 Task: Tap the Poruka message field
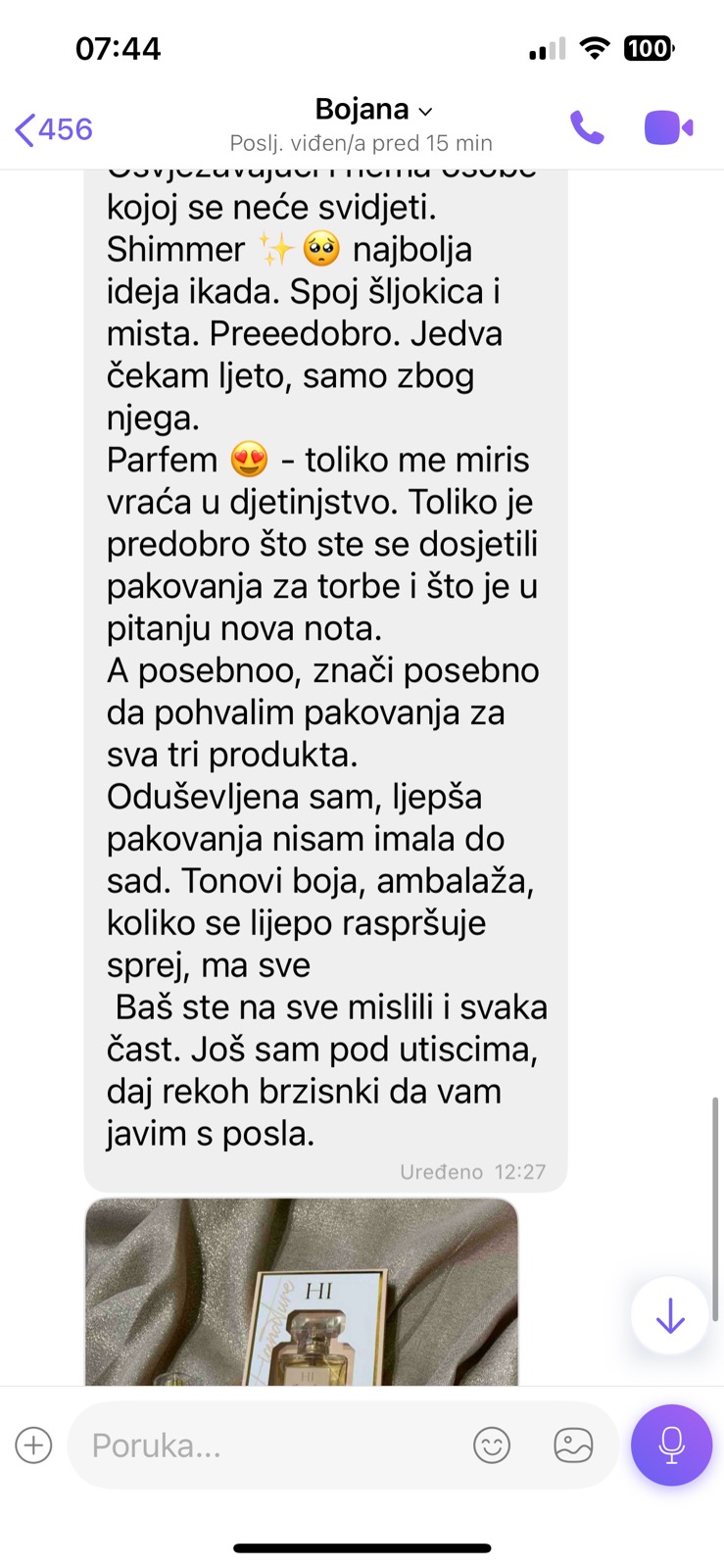tap(265, 1445)
